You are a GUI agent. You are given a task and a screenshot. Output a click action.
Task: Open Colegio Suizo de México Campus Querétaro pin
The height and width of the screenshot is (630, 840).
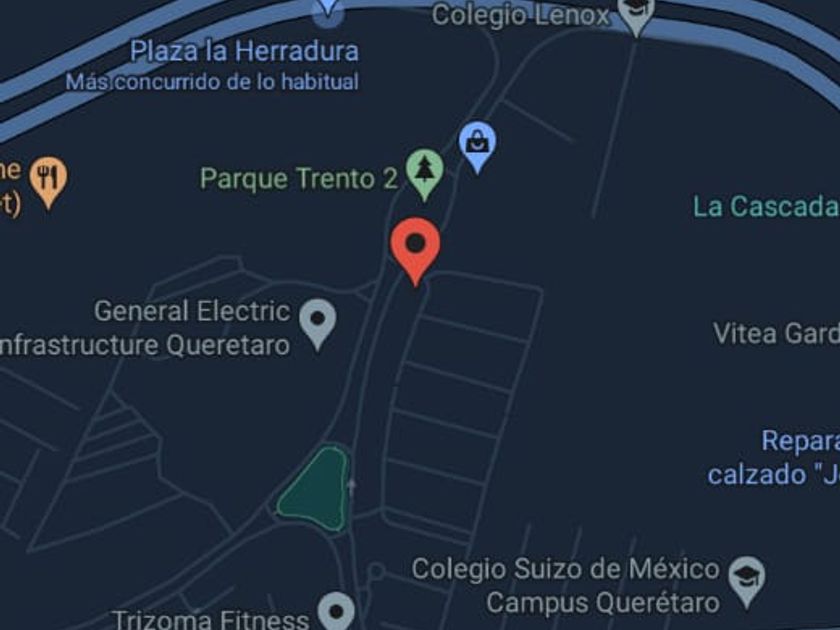[x=747, y=582]
